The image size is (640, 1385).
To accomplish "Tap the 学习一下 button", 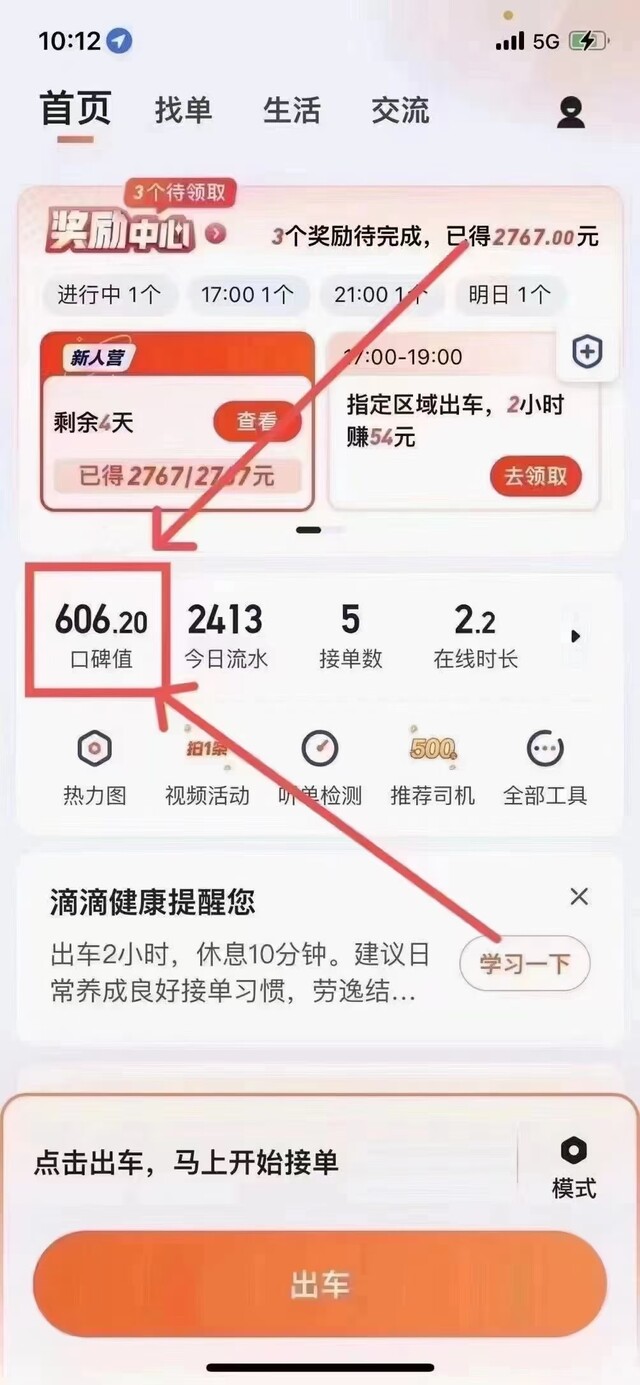I will coord(525,964).
